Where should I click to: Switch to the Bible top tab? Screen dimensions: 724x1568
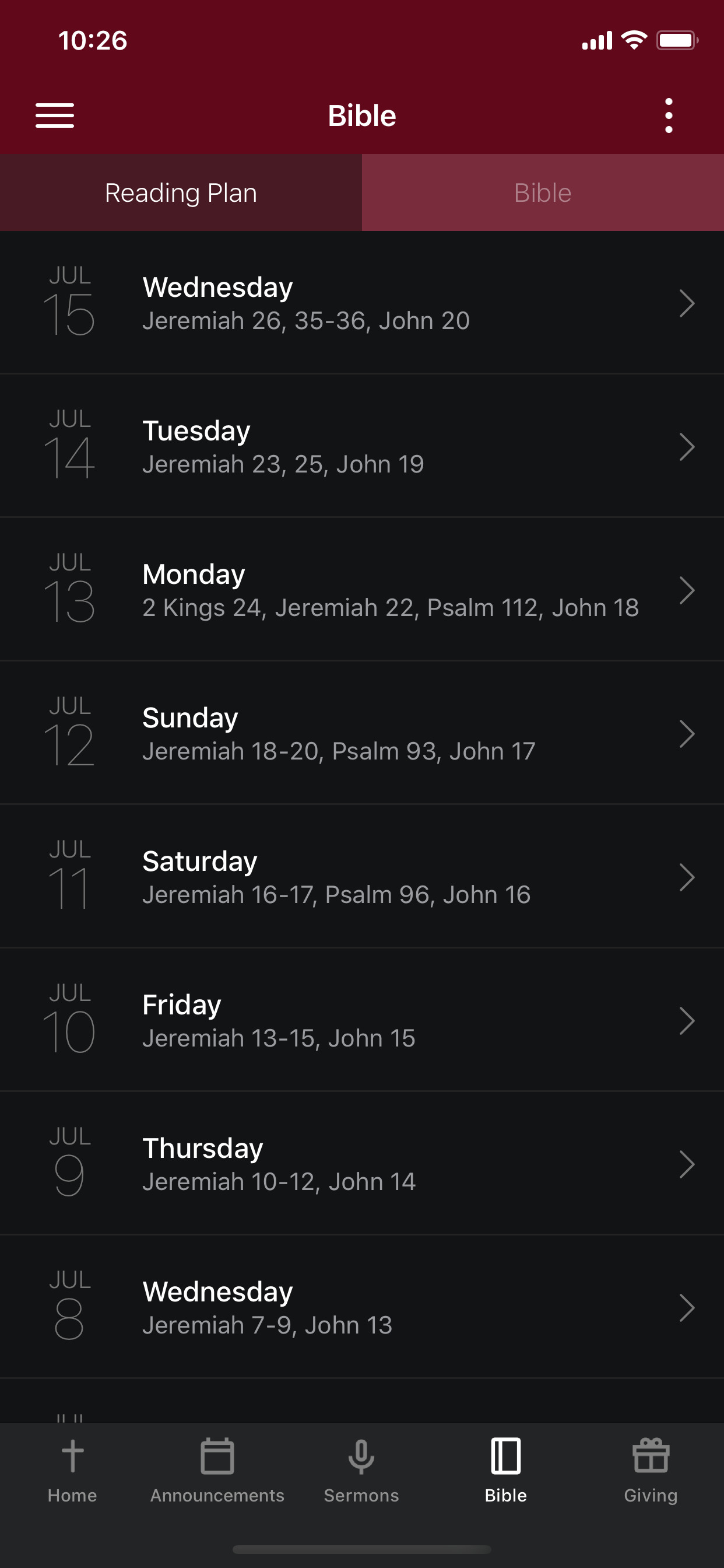pos(543,192)
